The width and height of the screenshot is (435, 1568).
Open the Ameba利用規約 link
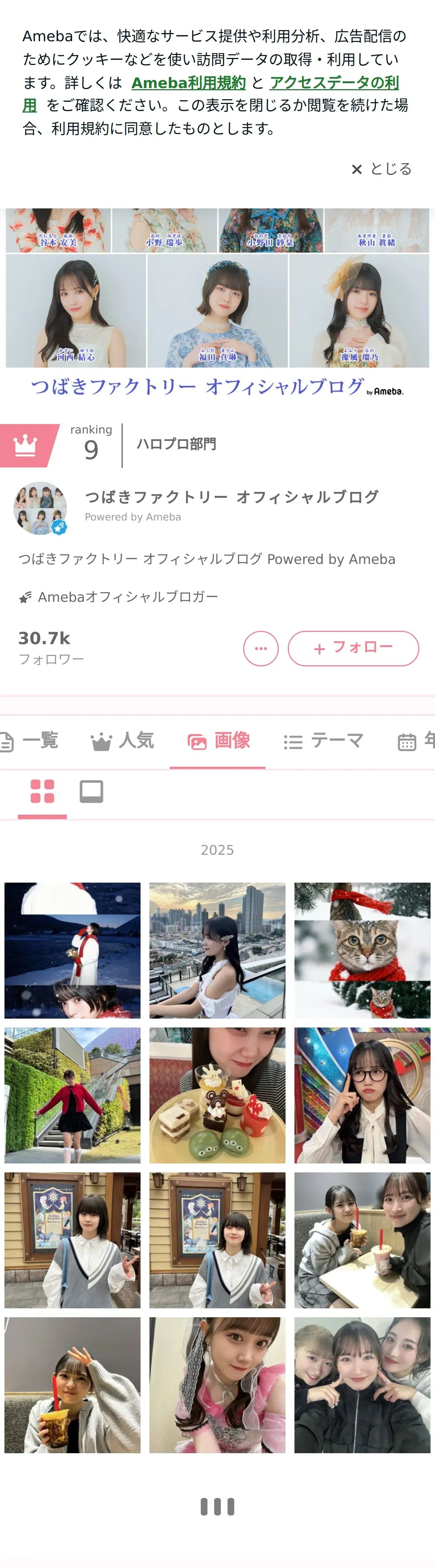click(x=188, y=83)
